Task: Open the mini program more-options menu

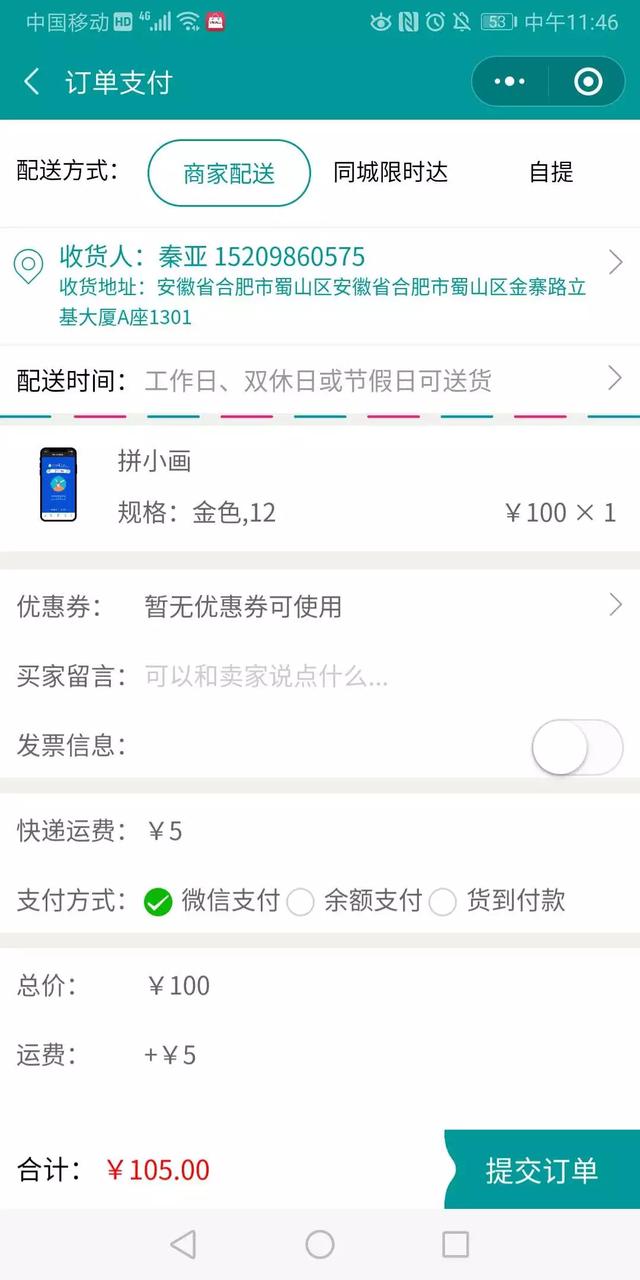Action: tap(510, 82)
